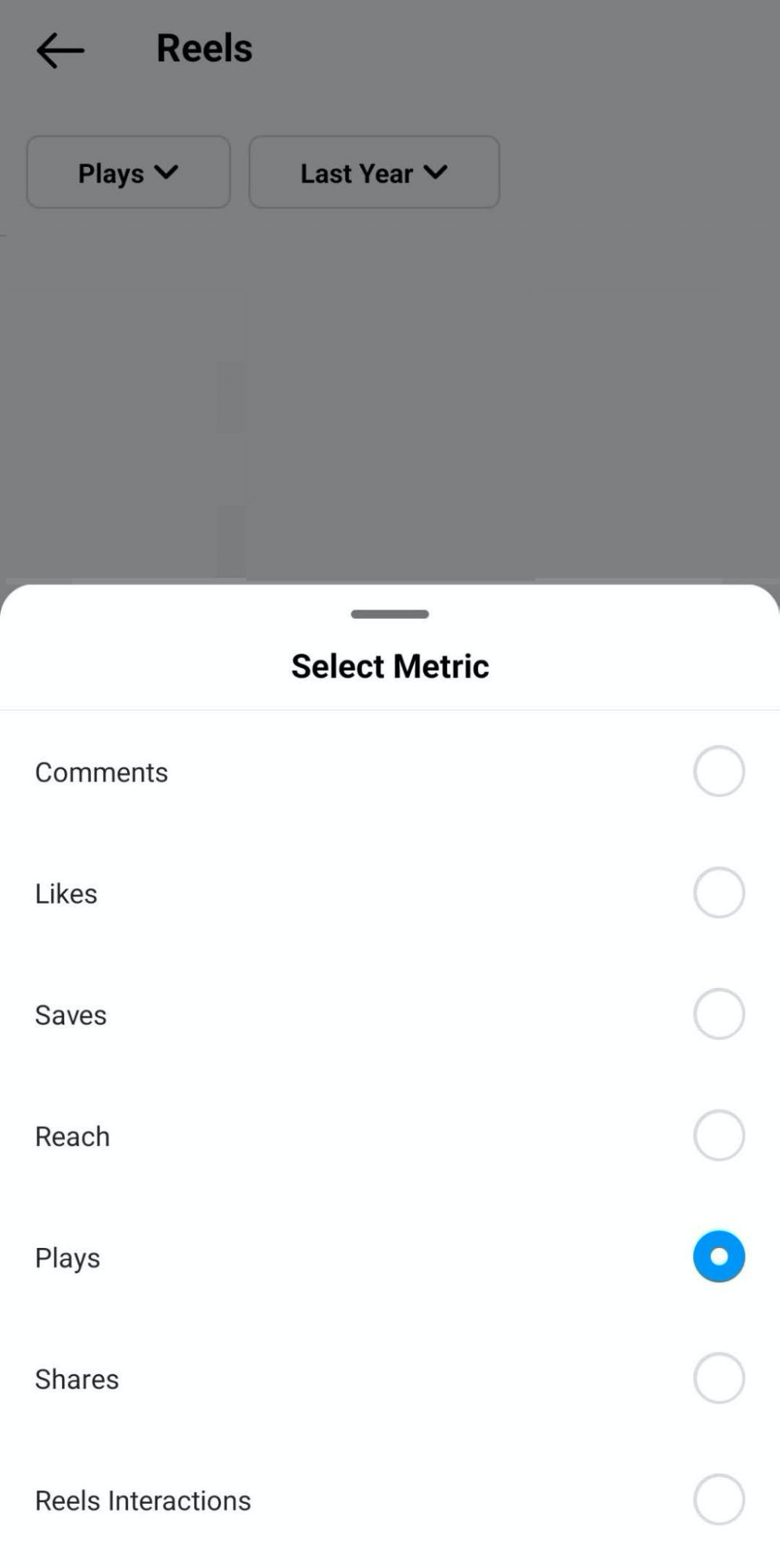
Task: Select Reels Interactions metric
Action: pos(390,1500)
